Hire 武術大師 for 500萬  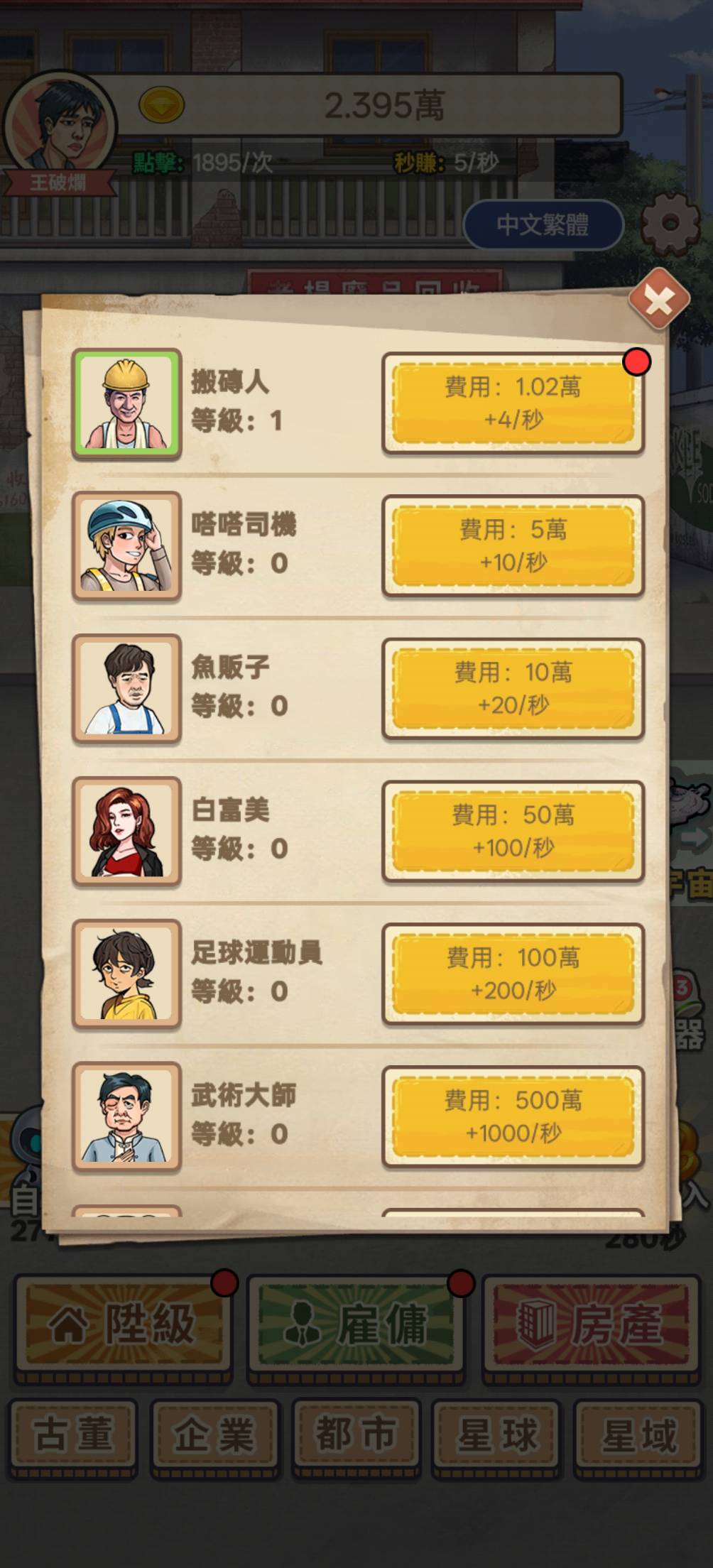513,1116
